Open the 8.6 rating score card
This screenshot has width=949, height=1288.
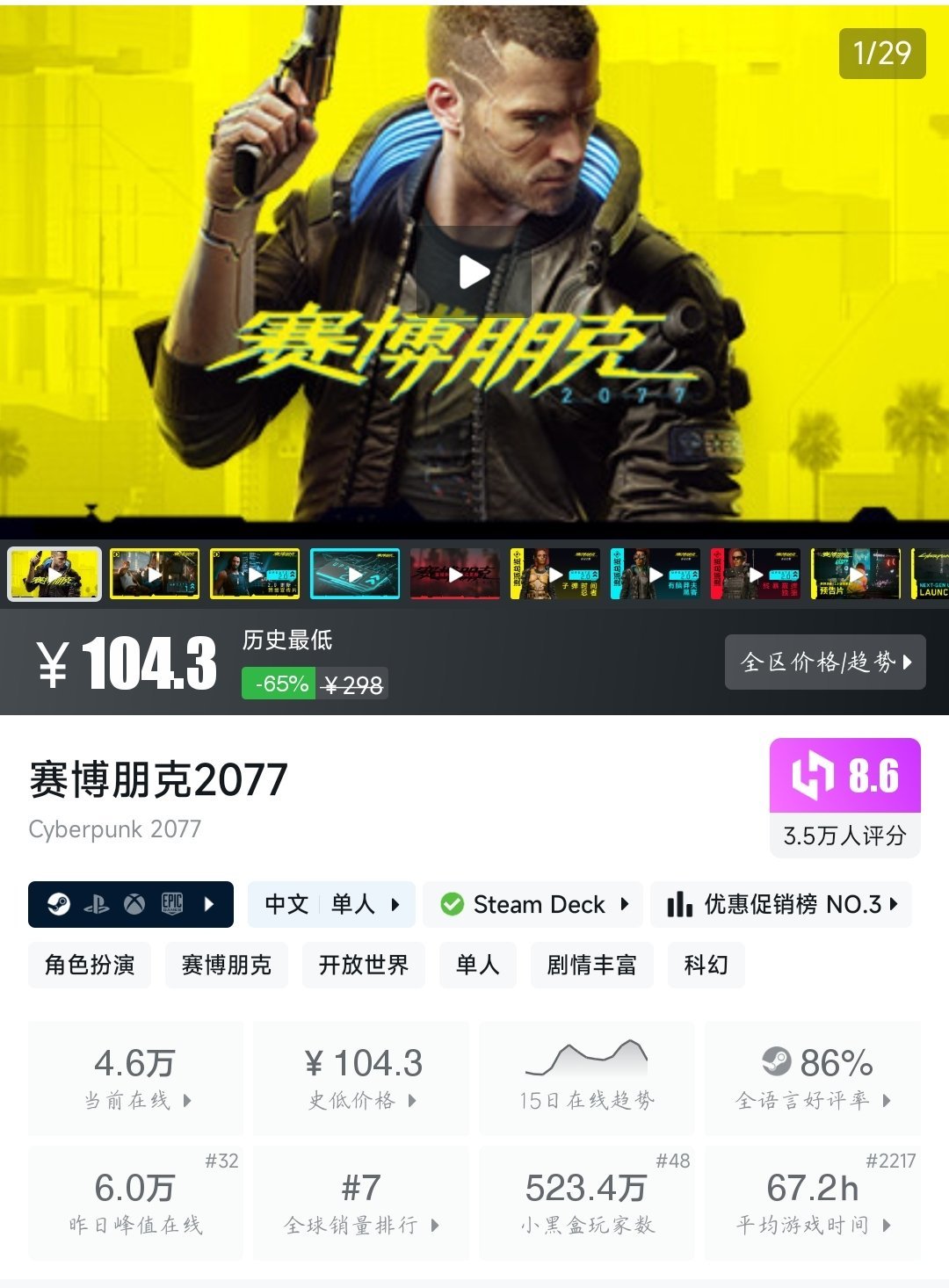pyautogui.click(x=844, y=797)
